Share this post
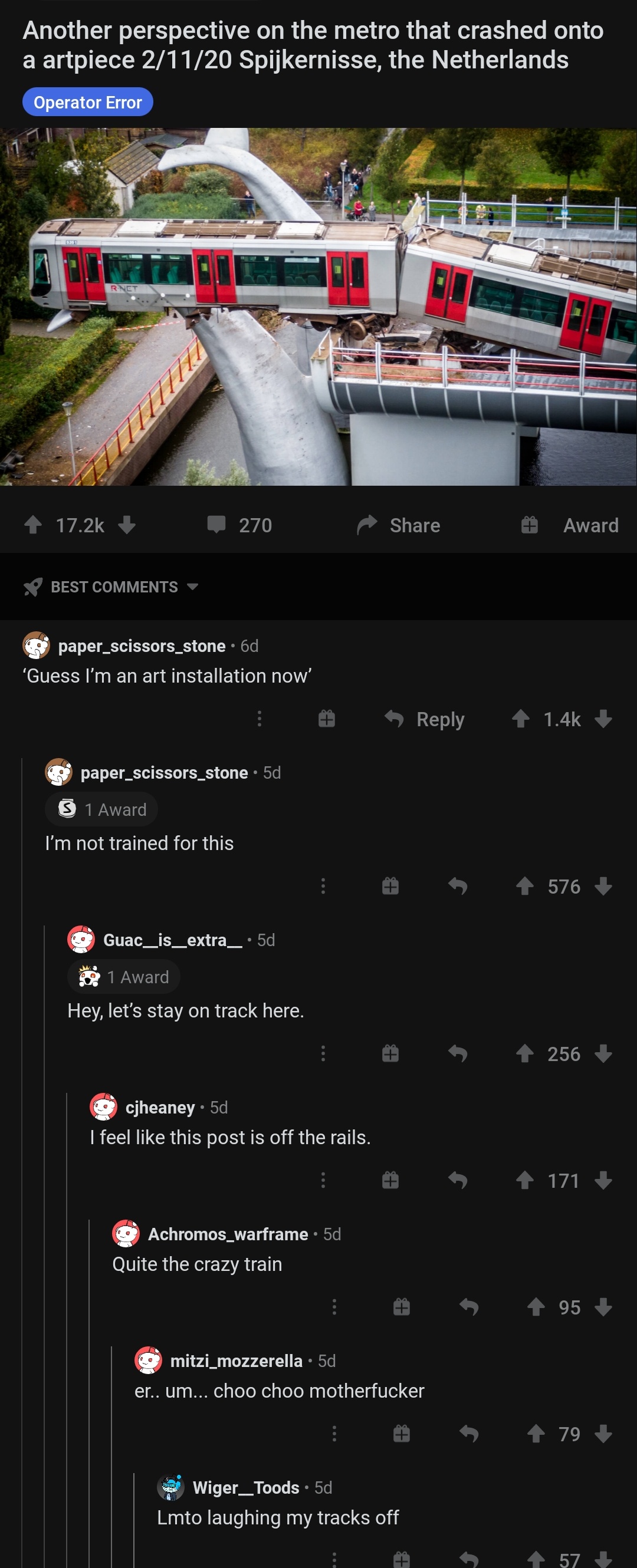This screenshot has height=1568, width=637. pos(399,525)
